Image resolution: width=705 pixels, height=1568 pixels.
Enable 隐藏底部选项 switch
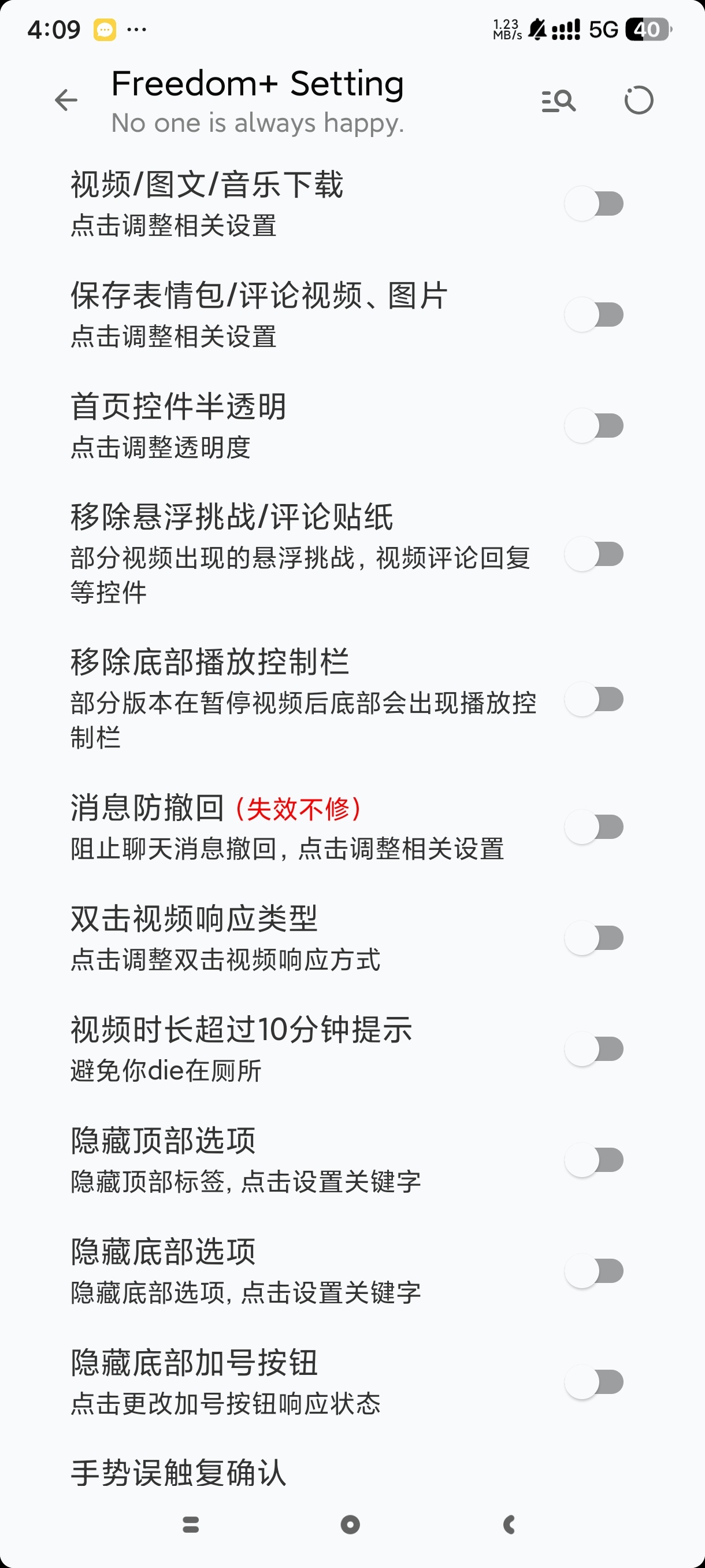[x=594, y=1271]
